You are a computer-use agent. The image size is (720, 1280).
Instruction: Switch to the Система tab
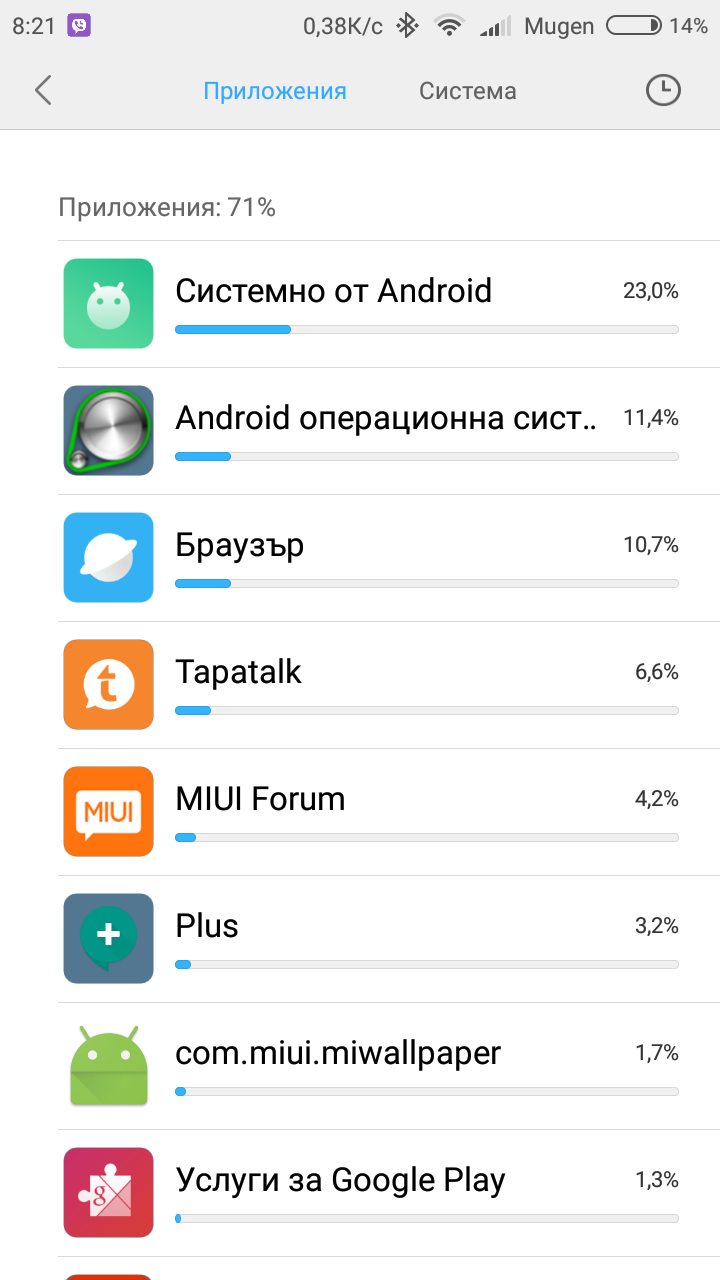coord(468,91)
